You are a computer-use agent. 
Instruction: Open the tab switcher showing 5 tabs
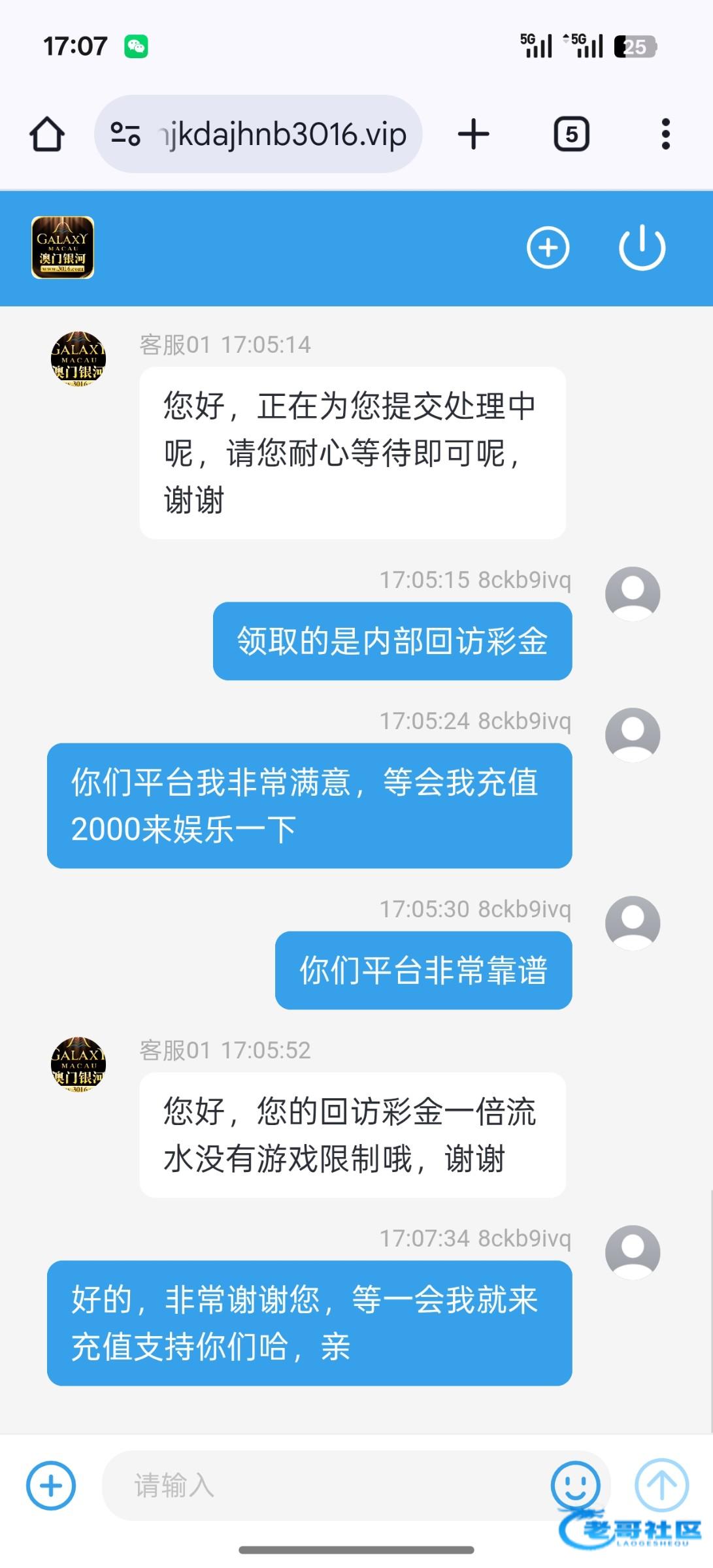[x=572, y=135]
